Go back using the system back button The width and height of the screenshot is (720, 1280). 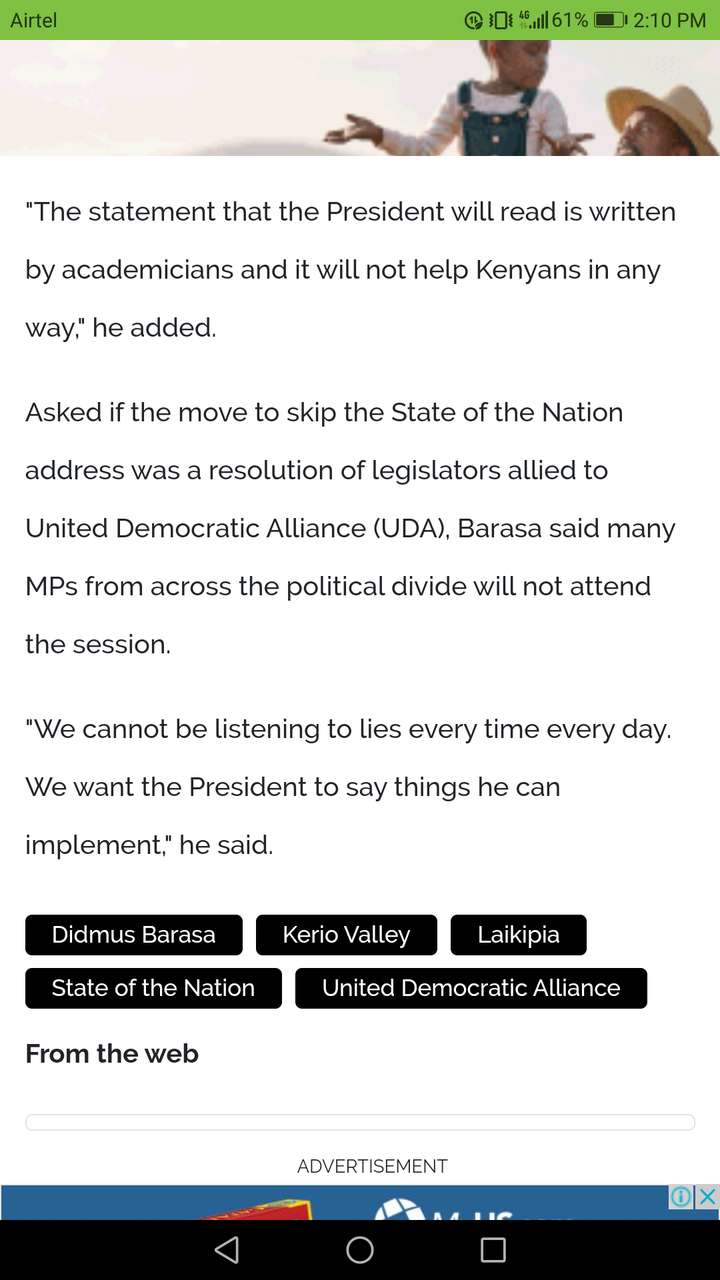pyautogui.click(x=227, y=1250)
